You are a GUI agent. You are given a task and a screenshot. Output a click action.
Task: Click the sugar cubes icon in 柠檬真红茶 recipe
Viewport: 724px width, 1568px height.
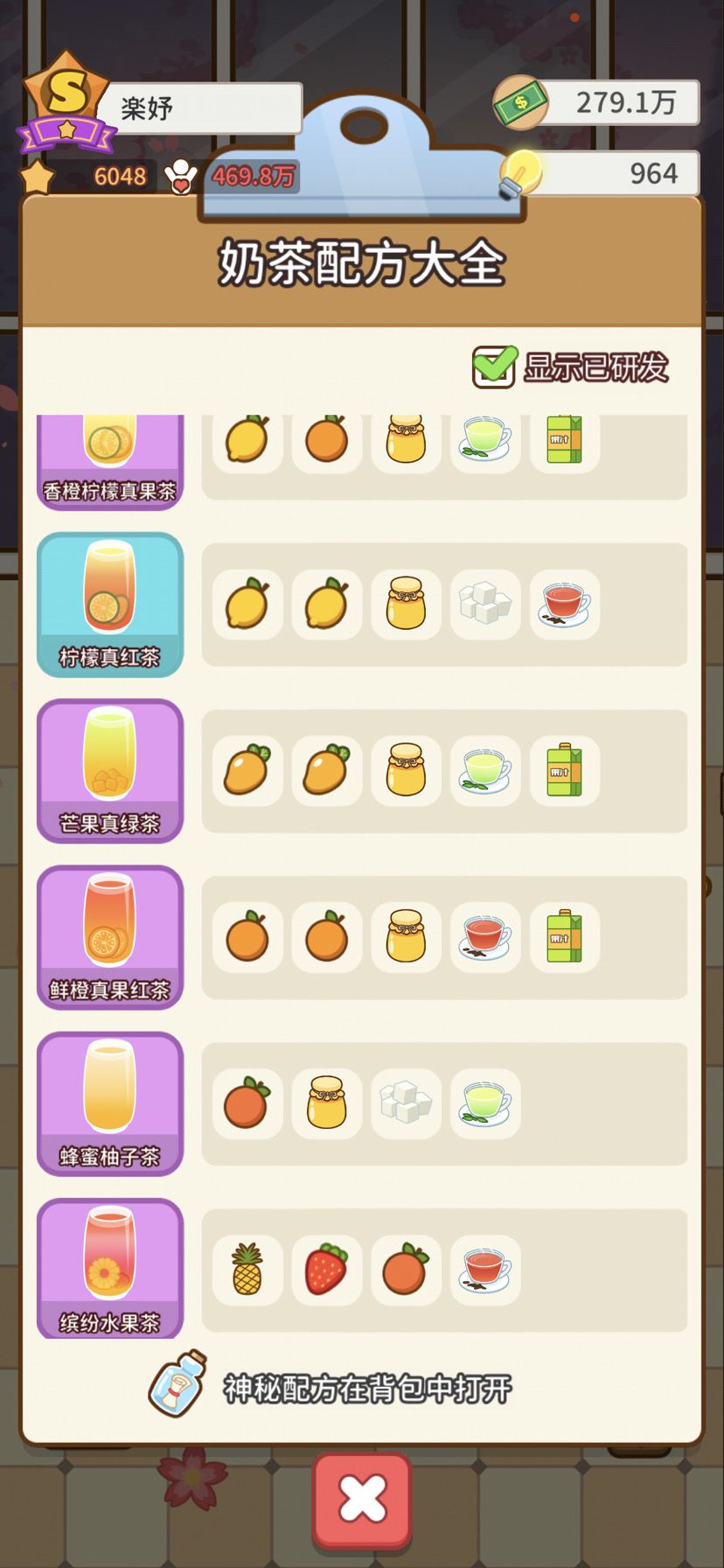click(x=484, y=604)
